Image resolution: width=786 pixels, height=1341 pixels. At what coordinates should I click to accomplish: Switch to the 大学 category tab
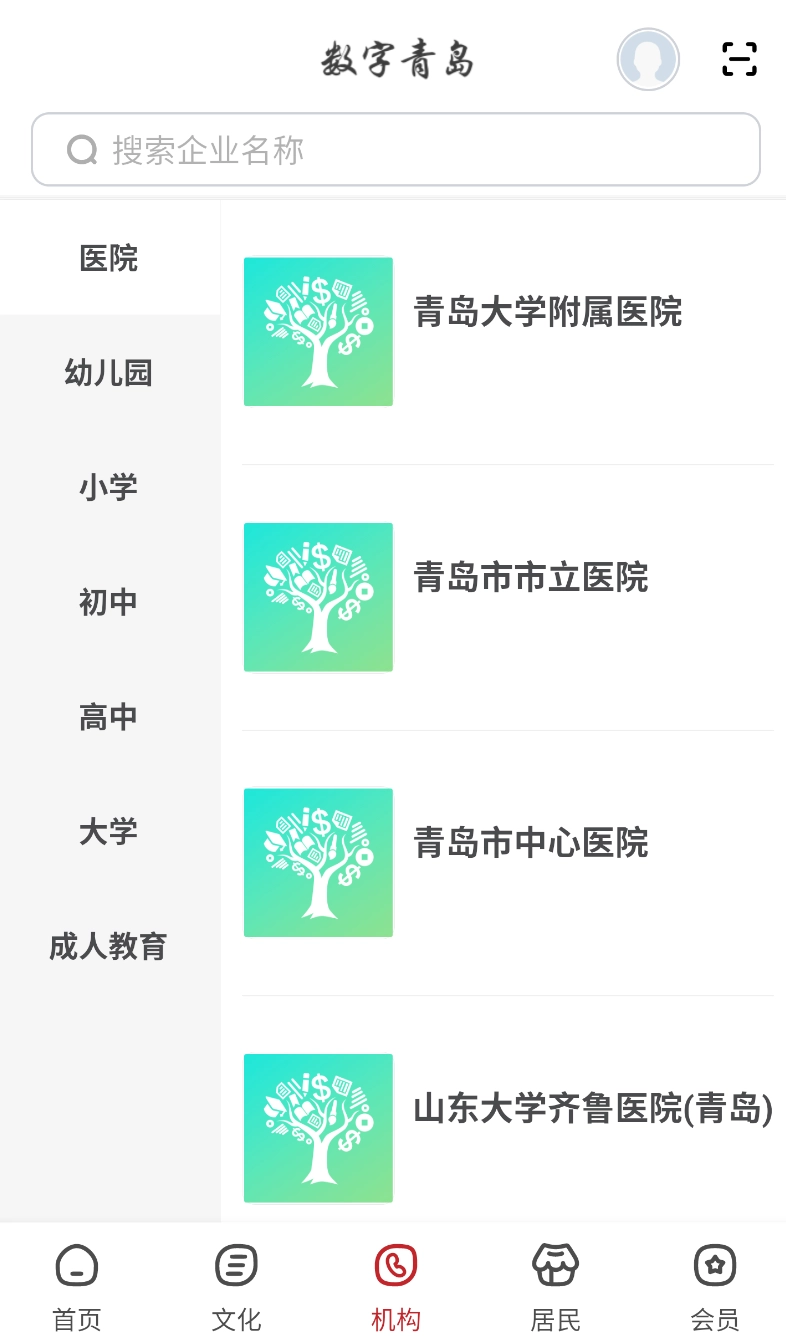(107, 830)
